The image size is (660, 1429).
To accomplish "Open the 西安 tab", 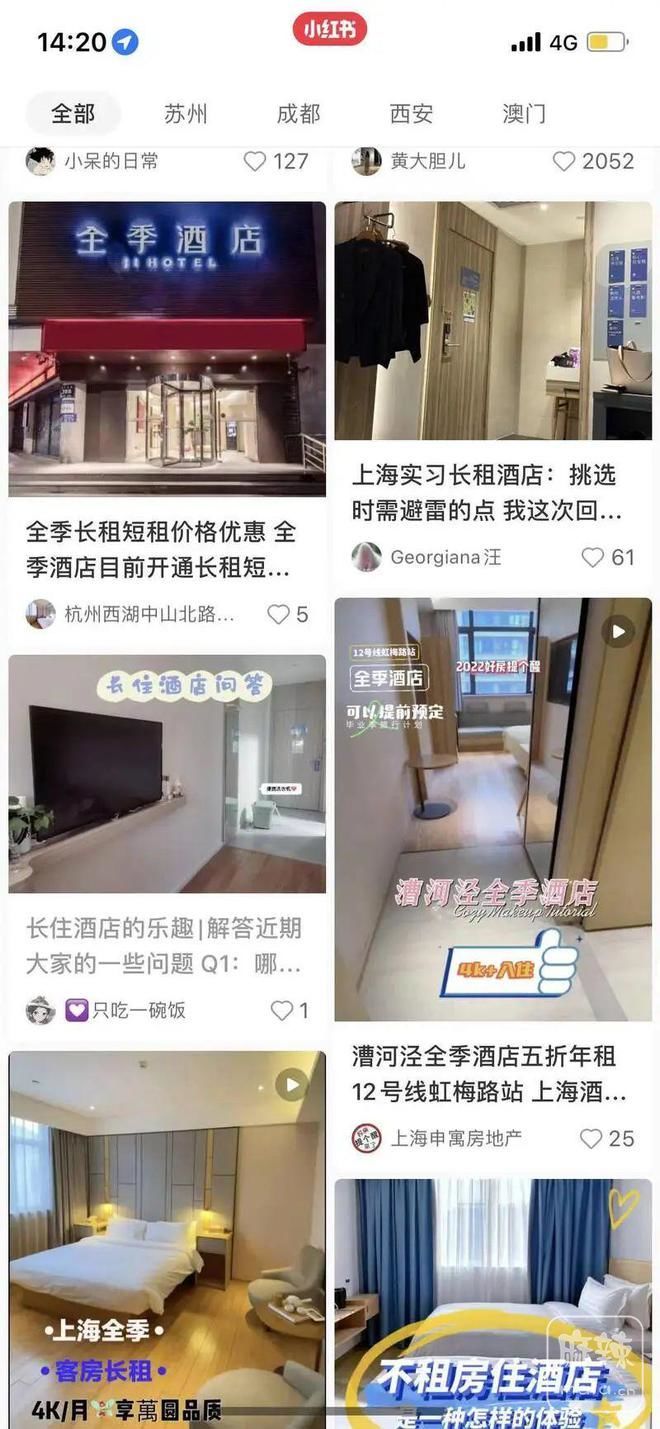I will click(411, 114).
